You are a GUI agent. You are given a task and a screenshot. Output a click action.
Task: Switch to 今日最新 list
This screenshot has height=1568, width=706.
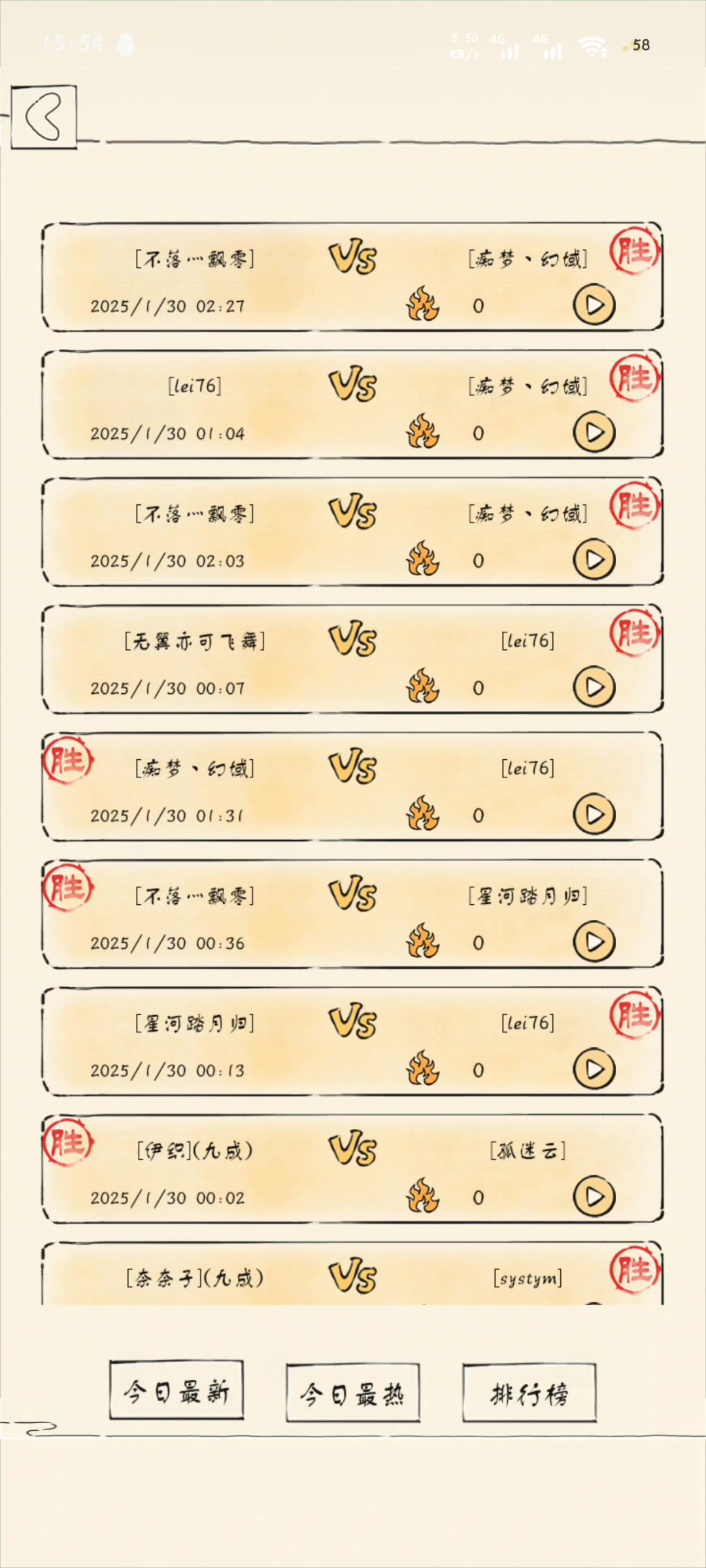[x=176, y=1392]
